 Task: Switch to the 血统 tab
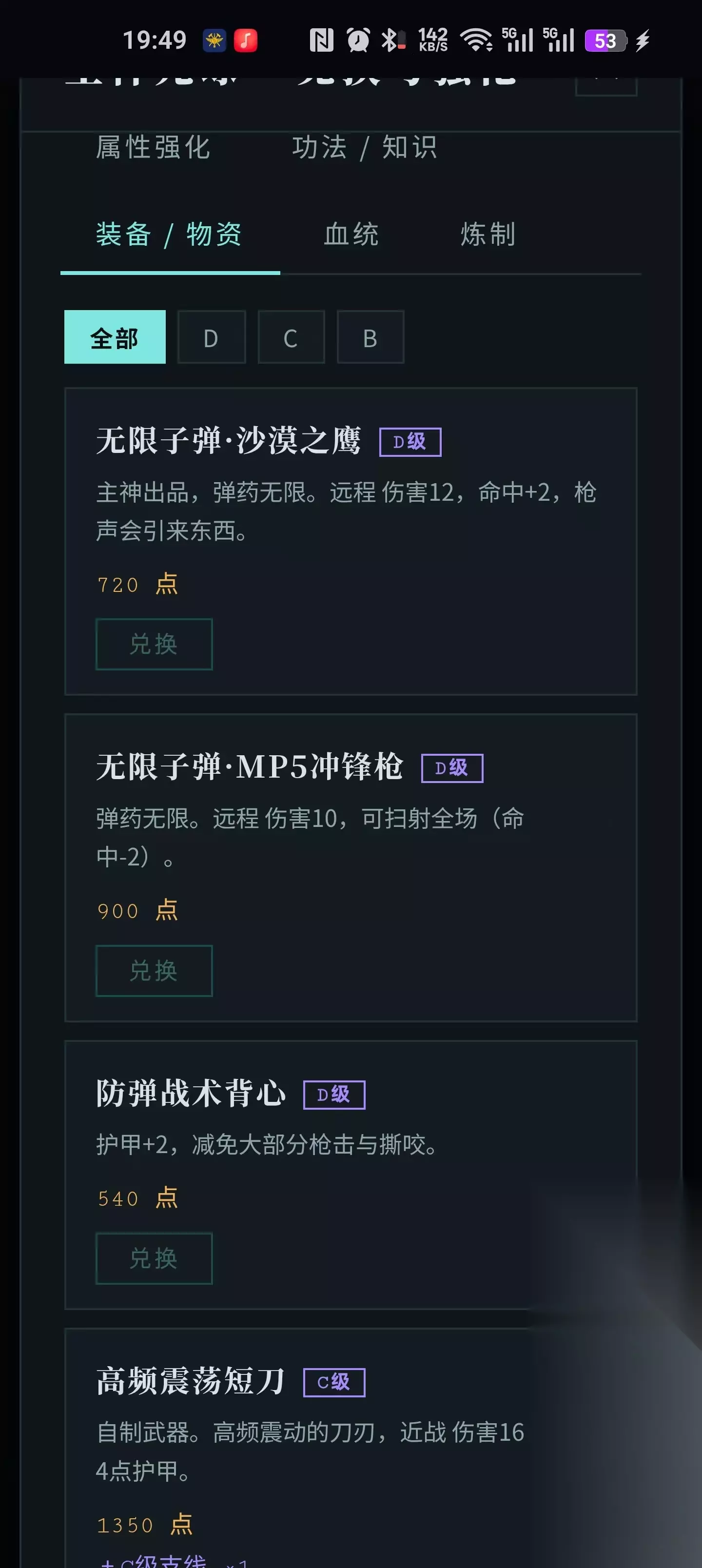[x=351, y=234]
